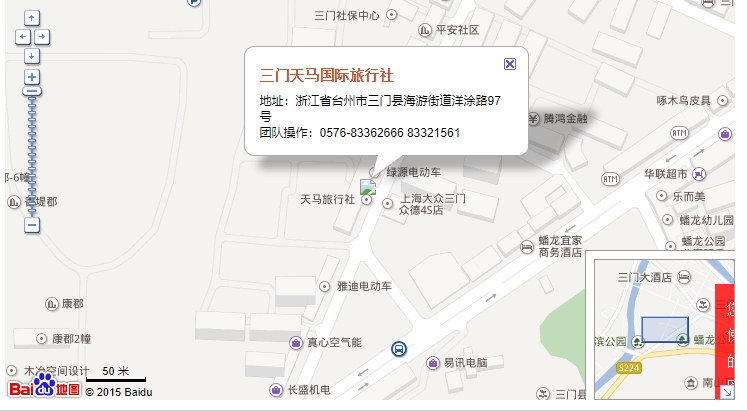Close the 三门天马国际旅行社 info window
The image size is (747, 411).
click(510, 64)
